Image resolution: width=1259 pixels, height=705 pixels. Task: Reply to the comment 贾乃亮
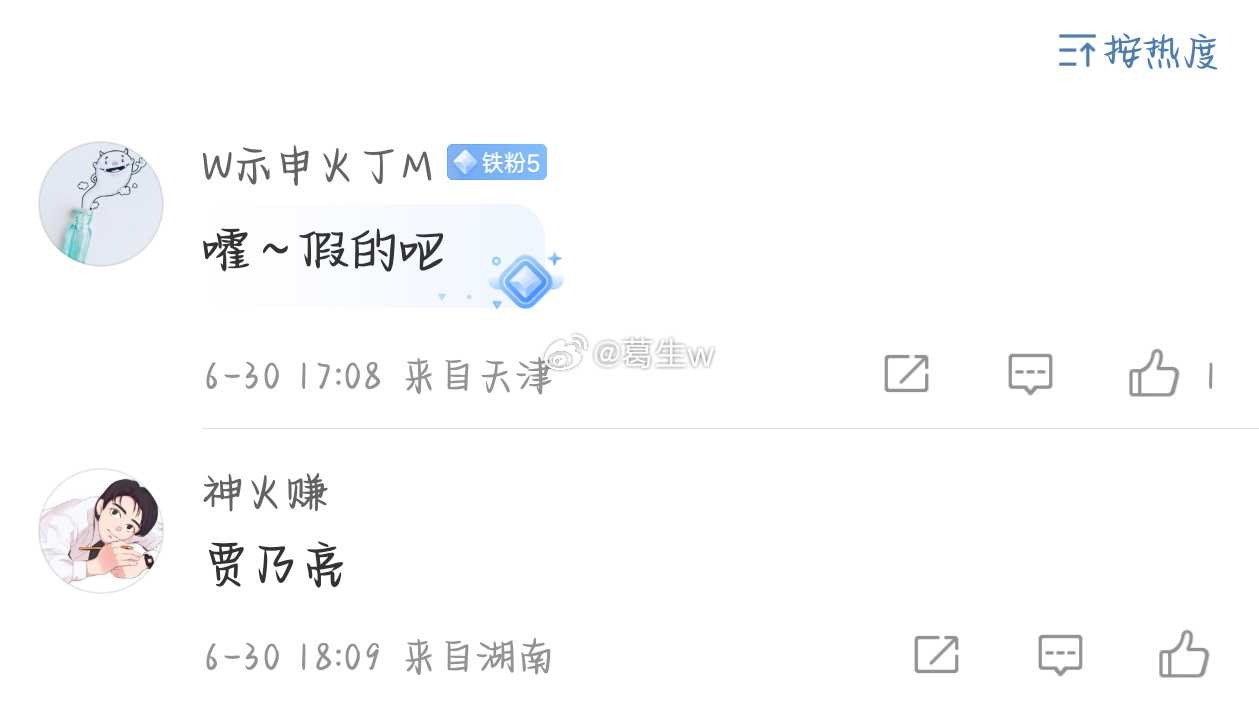(x=1060, y=656)
